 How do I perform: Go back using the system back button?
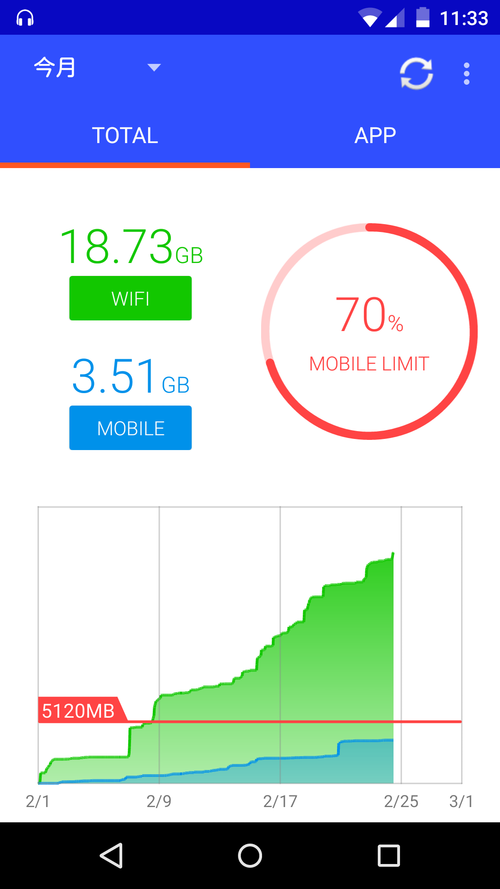(111, 855)
